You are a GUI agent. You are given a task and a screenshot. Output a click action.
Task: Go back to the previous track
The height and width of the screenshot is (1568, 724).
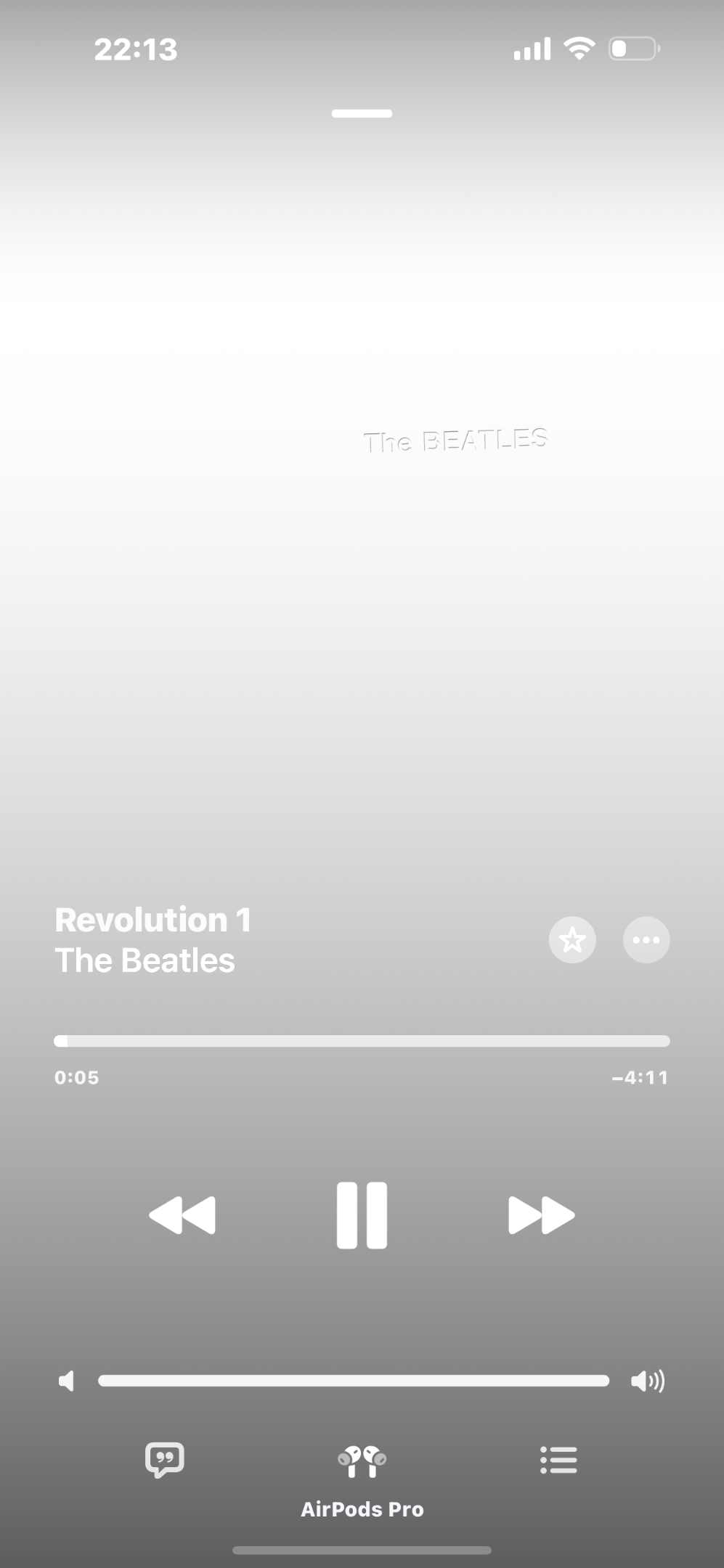pos(182,1215)
